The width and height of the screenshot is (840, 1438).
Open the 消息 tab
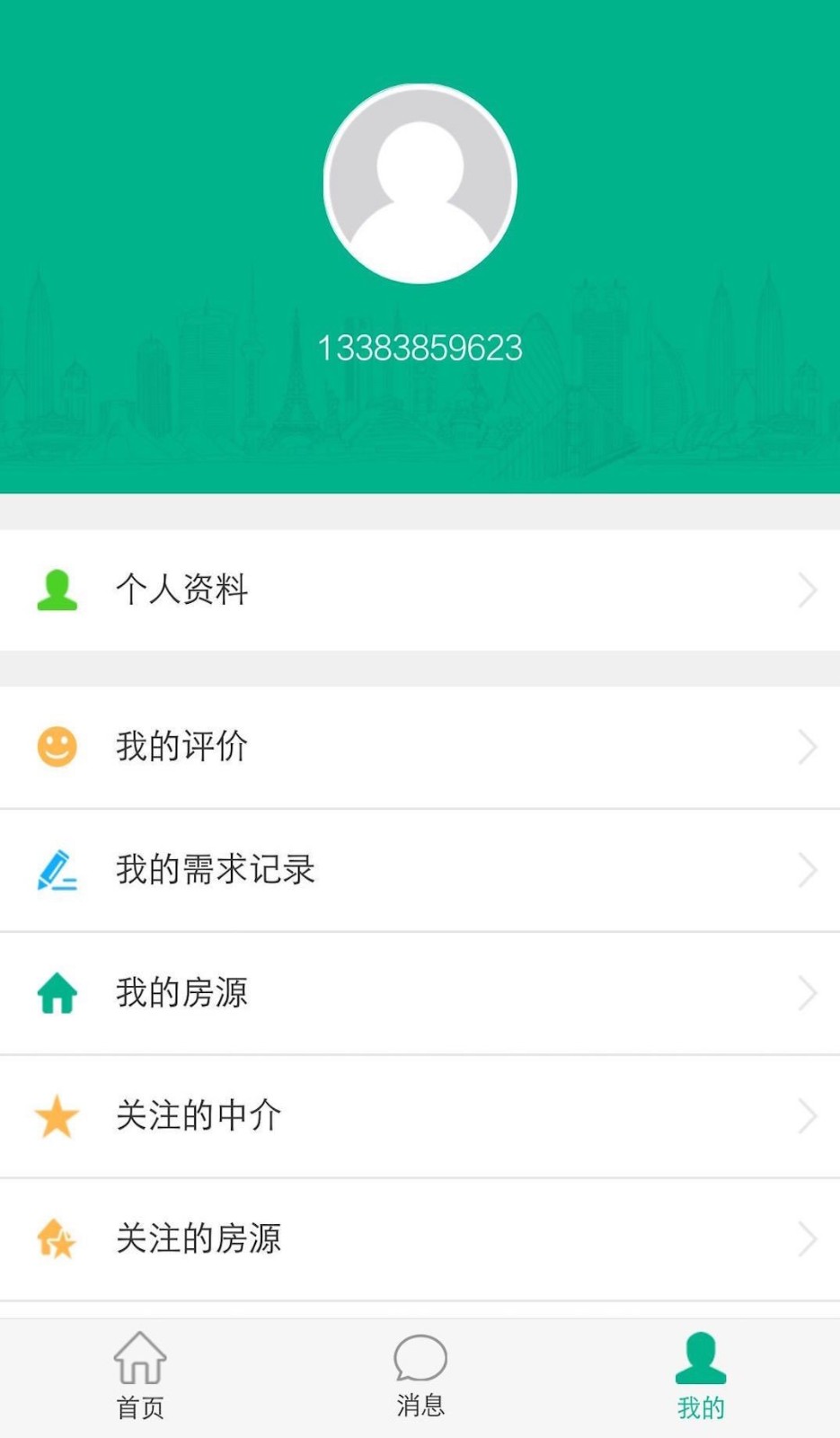[420, 1373]
